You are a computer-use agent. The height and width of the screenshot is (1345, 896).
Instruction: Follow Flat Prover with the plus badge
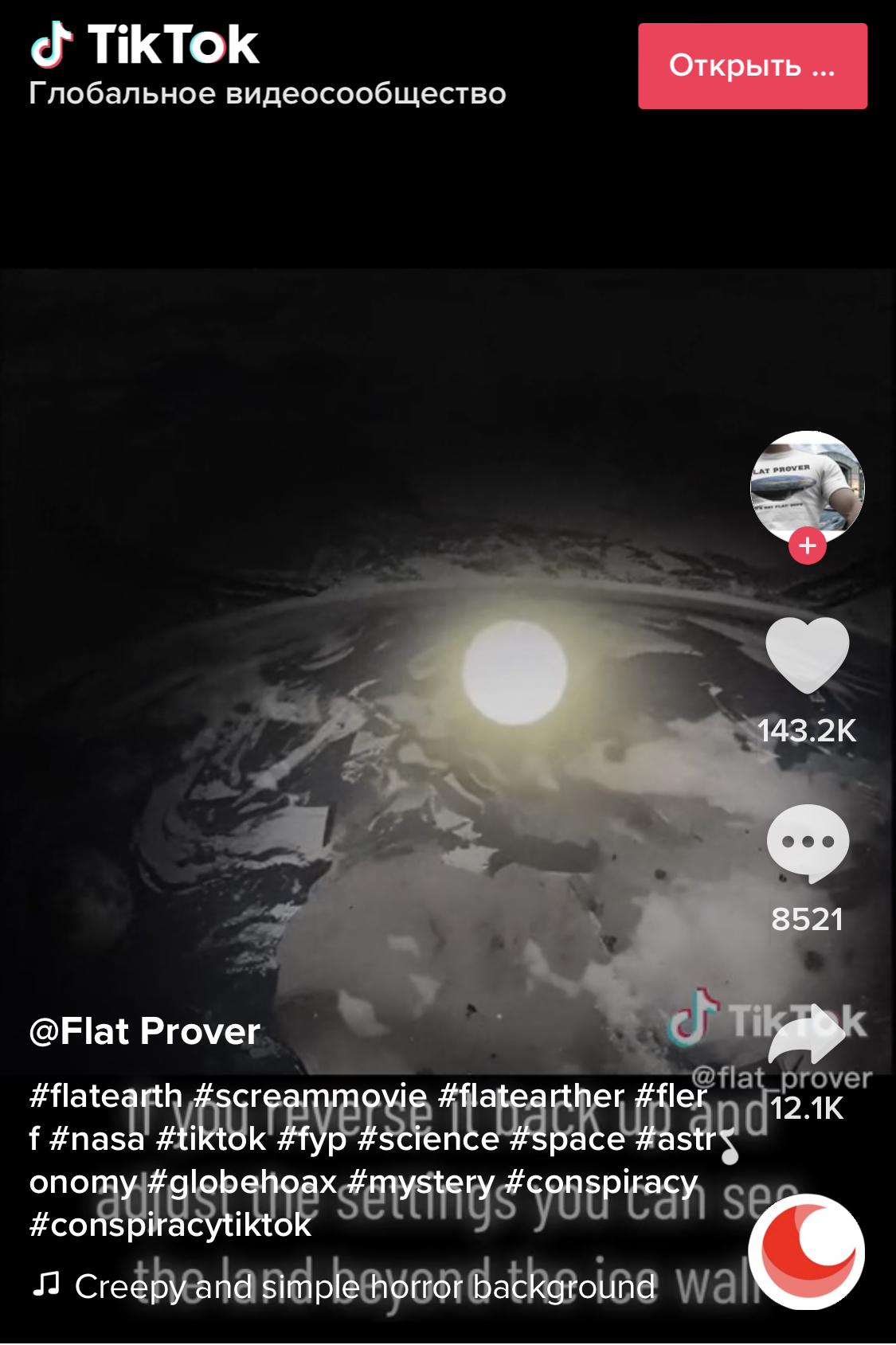click(x=807, y=546)
